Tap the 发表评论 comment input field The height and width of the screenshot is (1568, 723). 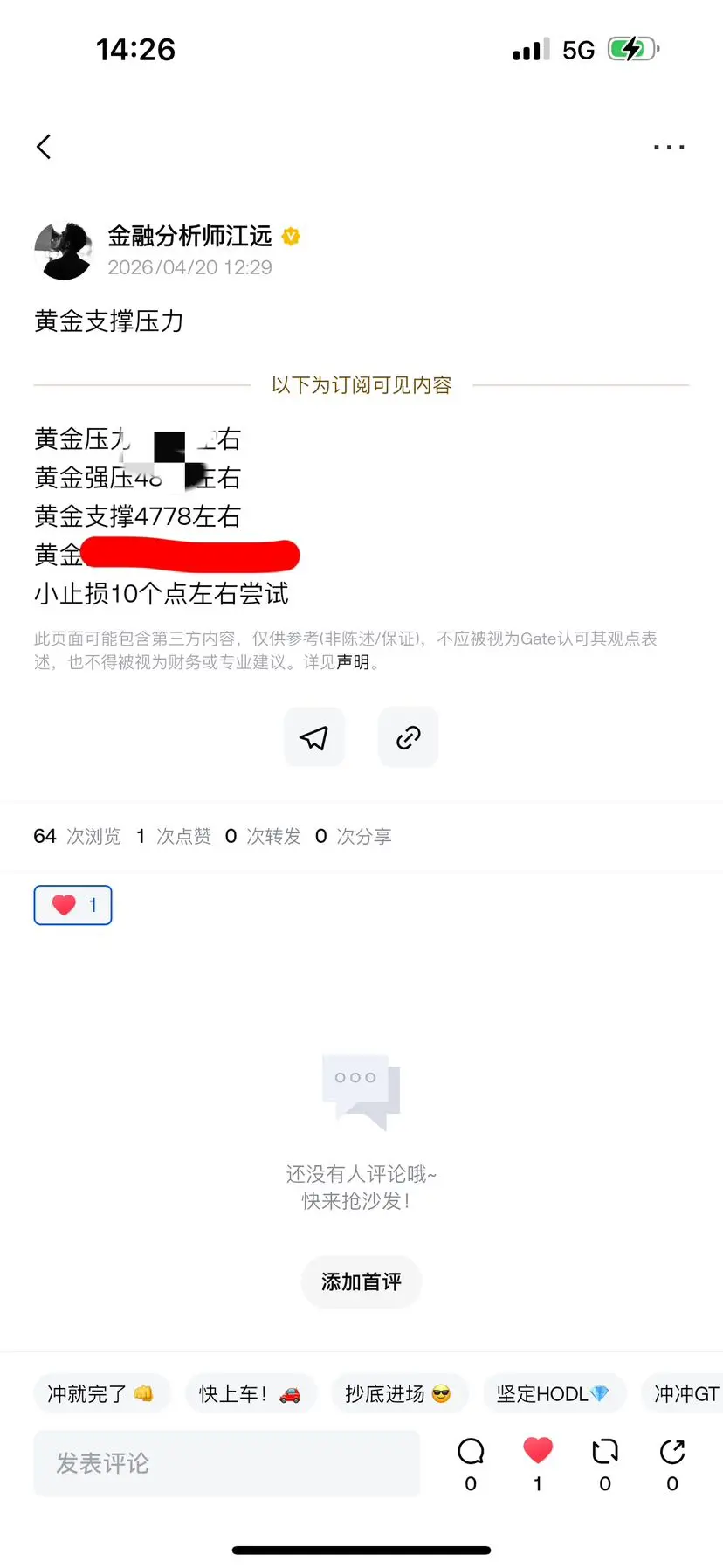[x=226, y=1462]
